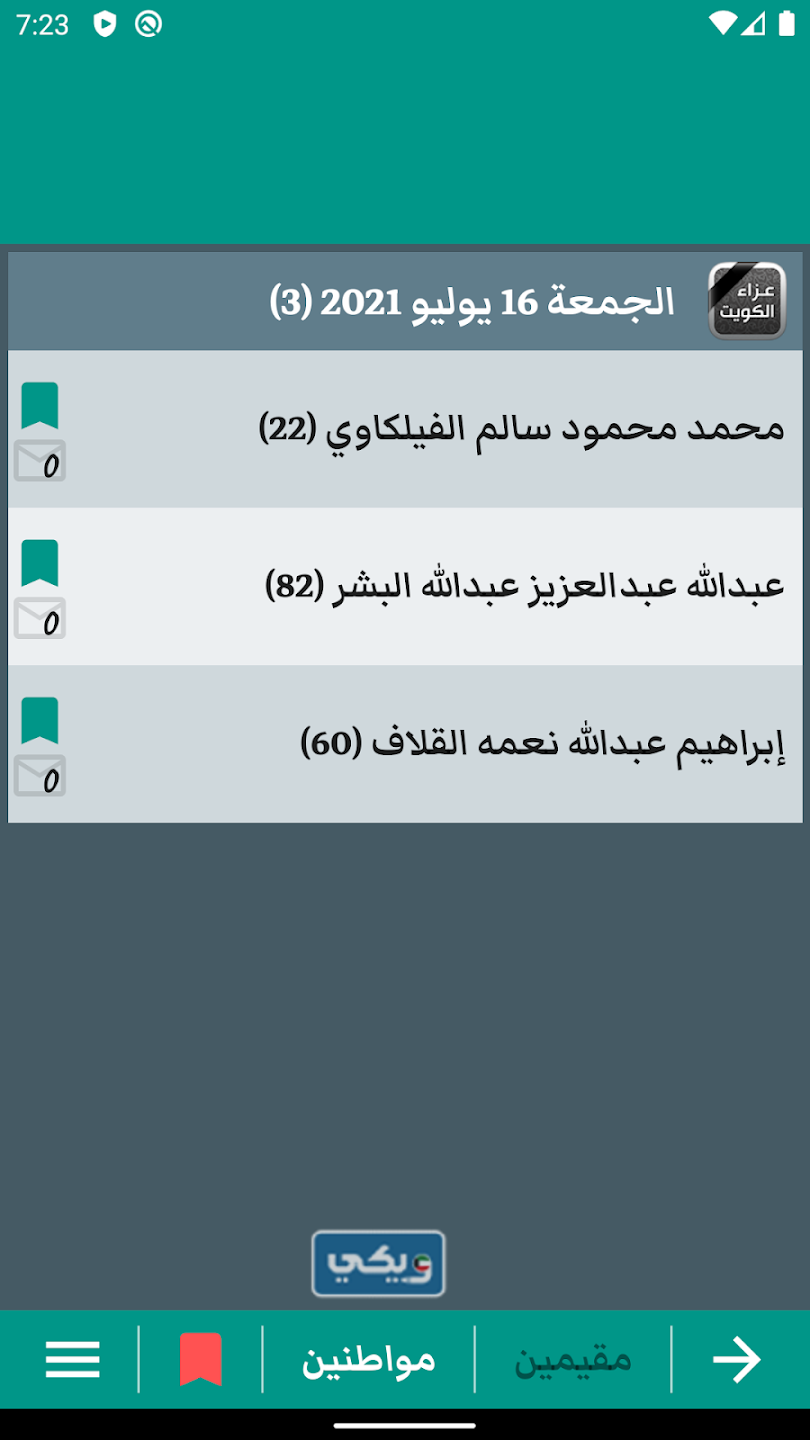
Task: Show saved bookmarks with the red bookmark
Action: 200,1360
